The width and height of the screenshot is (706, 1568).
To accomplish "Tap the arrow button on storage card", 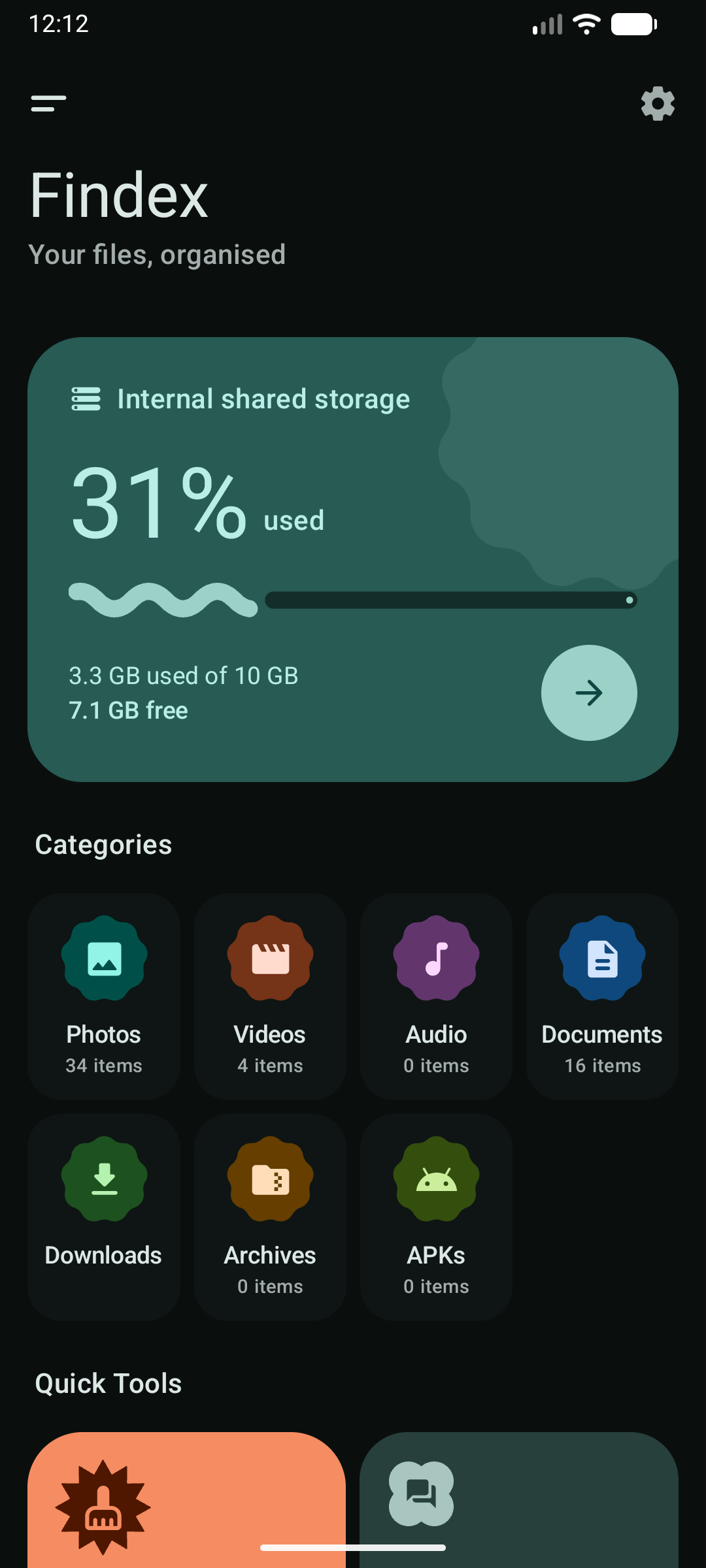I will (589, 693).
